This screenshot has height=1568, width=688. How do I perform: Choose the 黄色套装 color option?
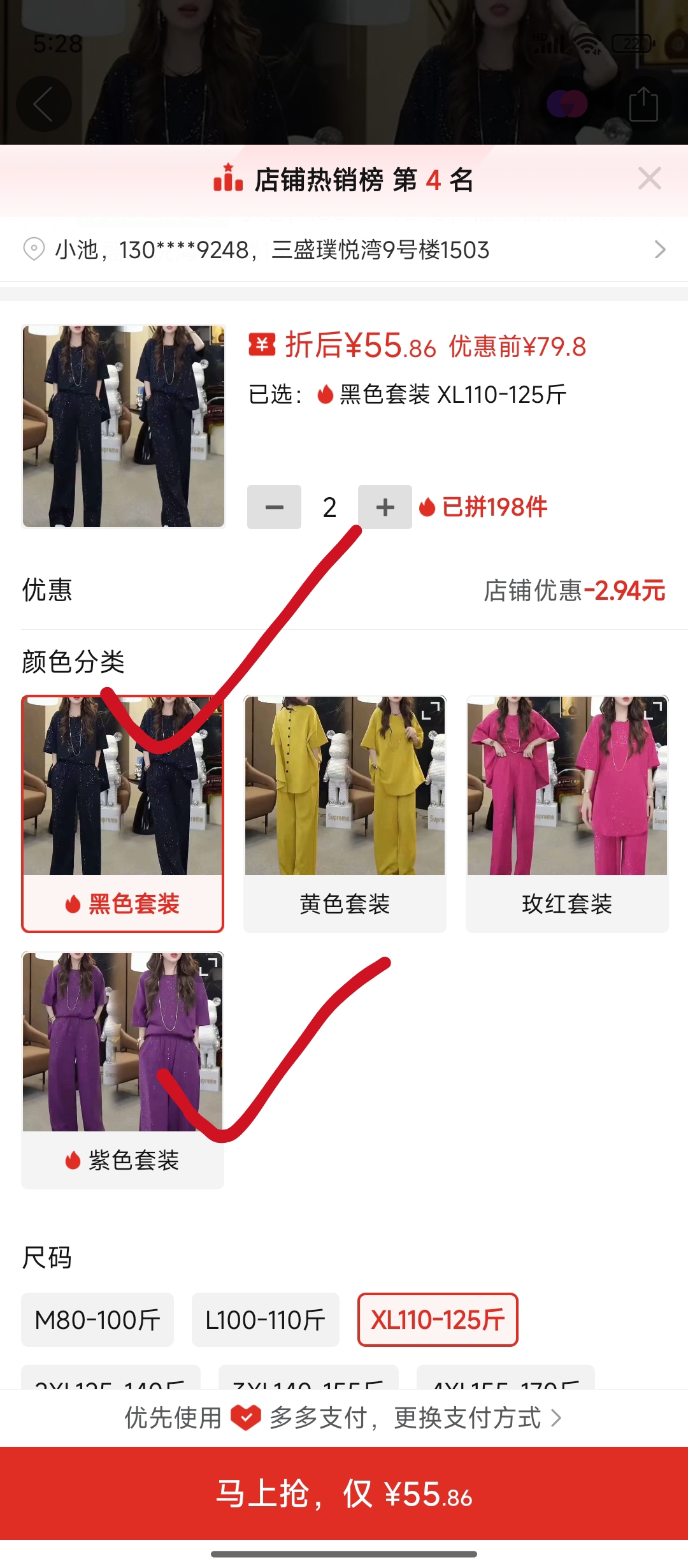[x=345, y=814]
